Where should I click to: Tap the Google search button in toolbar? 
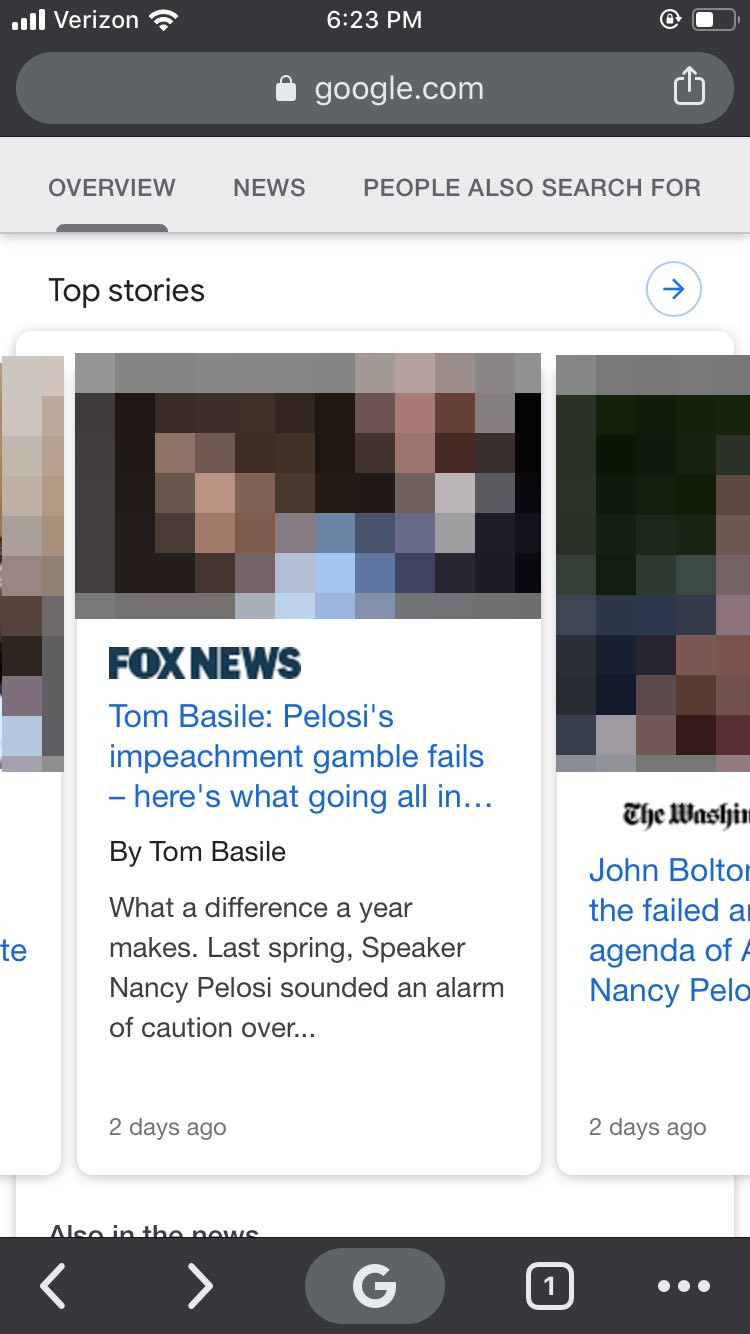374,1286
